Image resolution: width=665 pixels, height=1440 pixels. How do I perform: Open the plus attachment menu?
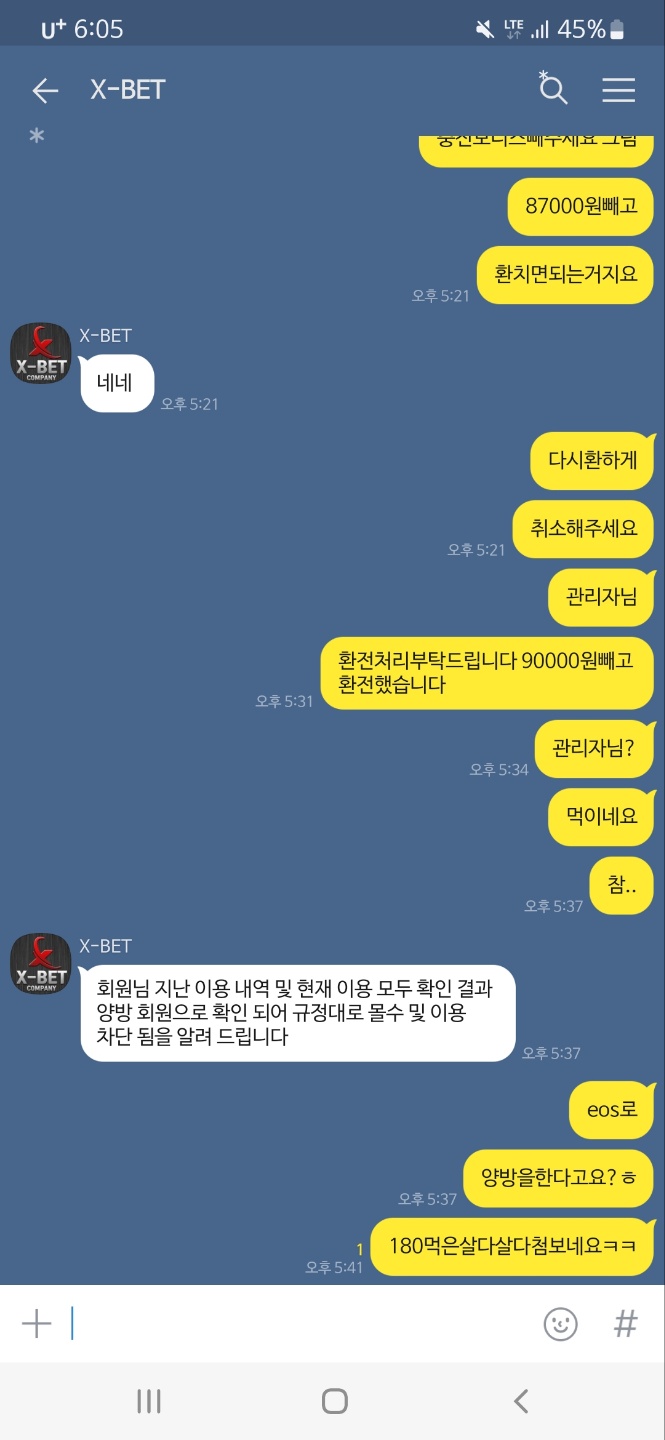coord(36,1324)
